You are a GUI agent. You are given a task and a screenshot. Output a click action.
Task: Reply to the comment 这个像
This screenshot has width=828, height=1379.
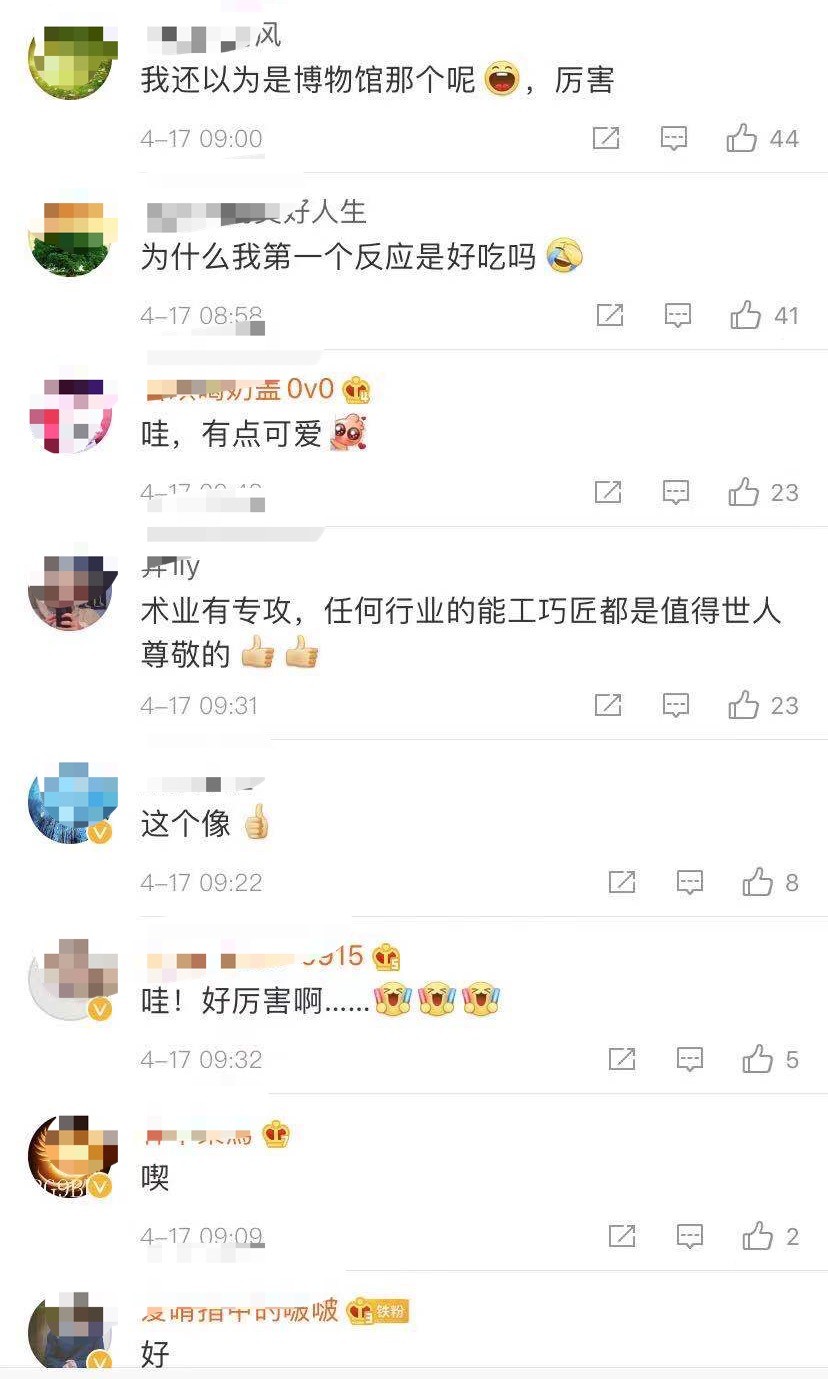click(x=690, y=882)
